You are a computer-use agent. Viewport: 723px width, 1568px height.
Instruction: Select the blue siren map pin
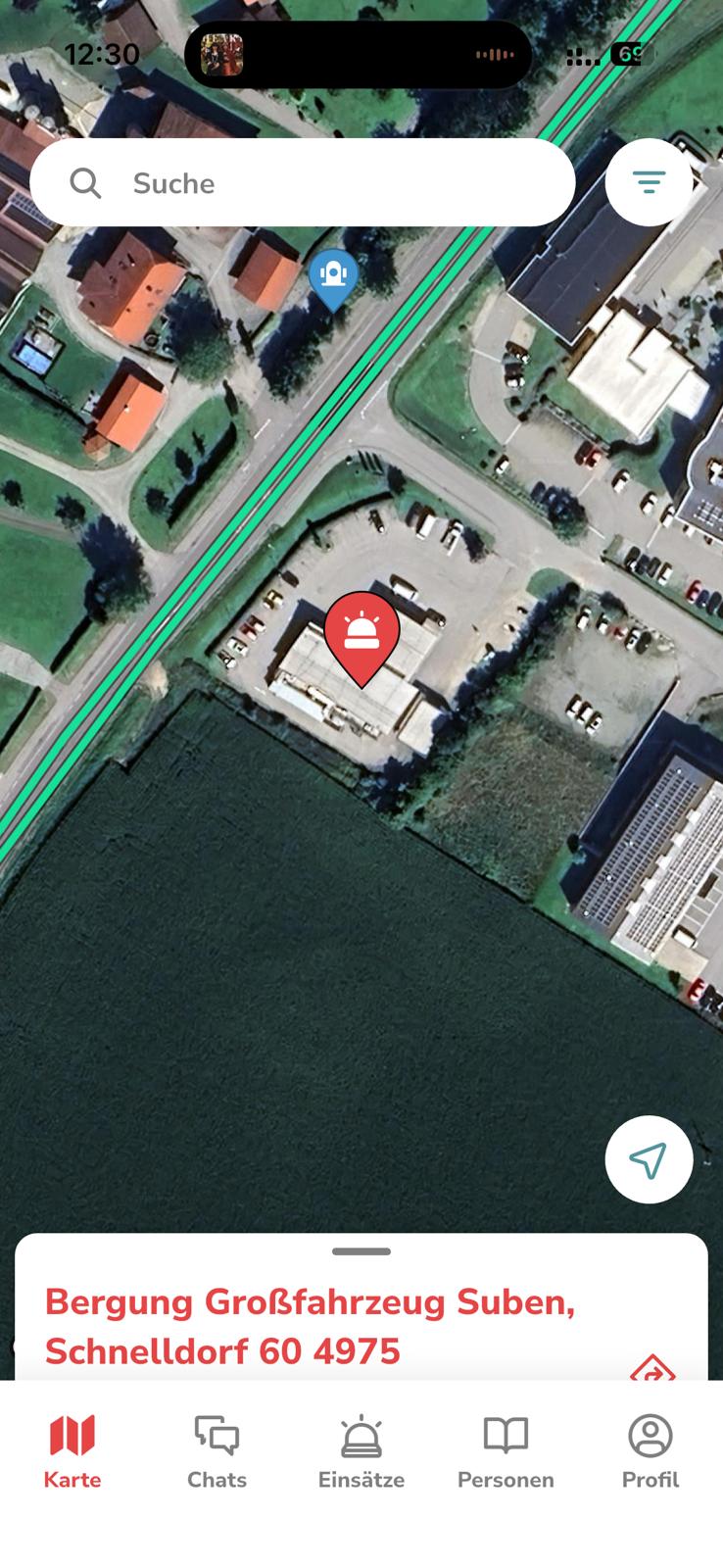pyautogui.click(x=333, y=276)
